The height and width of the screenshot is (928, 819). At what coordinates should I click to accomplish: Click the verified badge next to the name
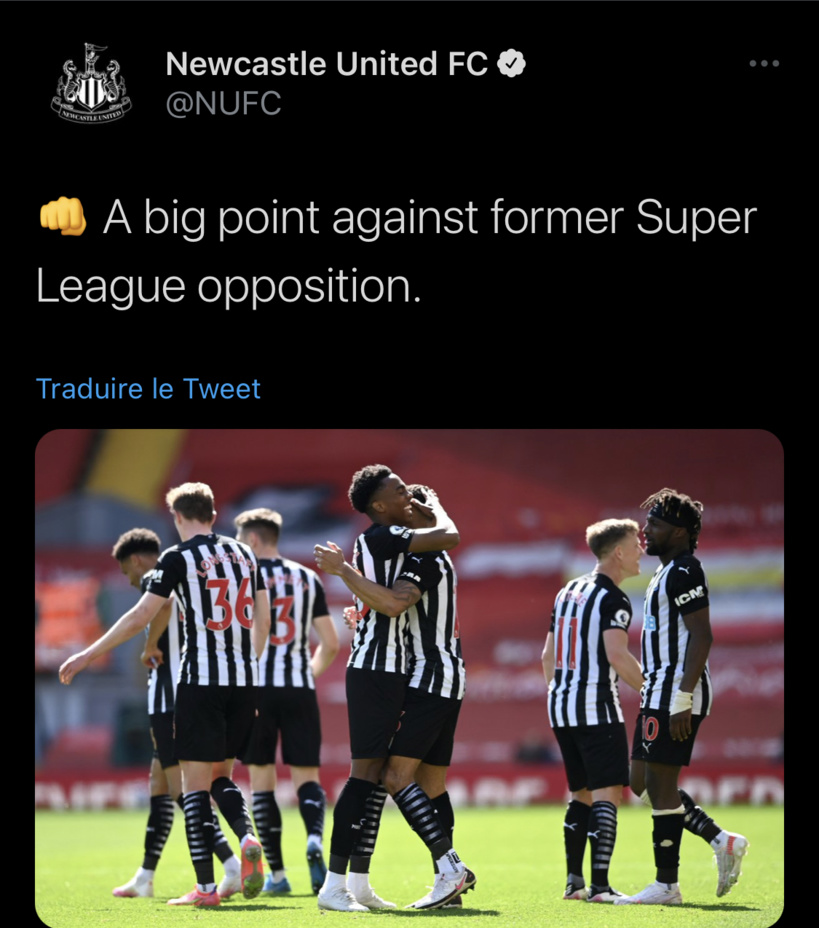pyautogui.click(x=513, y=63)
